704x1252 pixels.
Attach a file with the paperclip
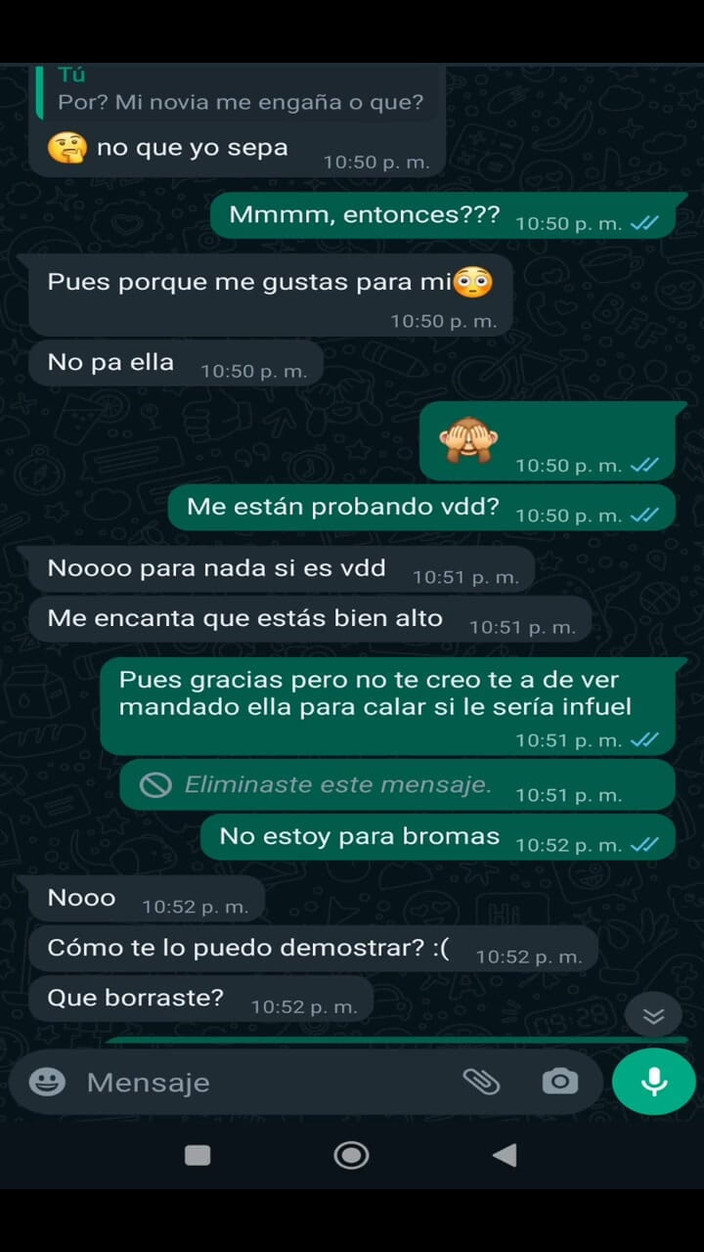[x=481, y=1081]
